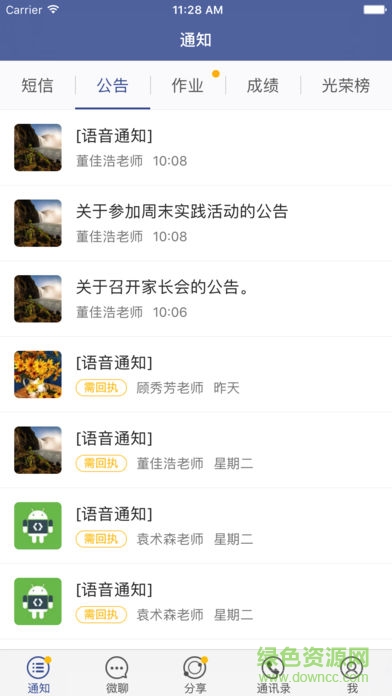Open the 我 profile tab

tap(352, 674)
